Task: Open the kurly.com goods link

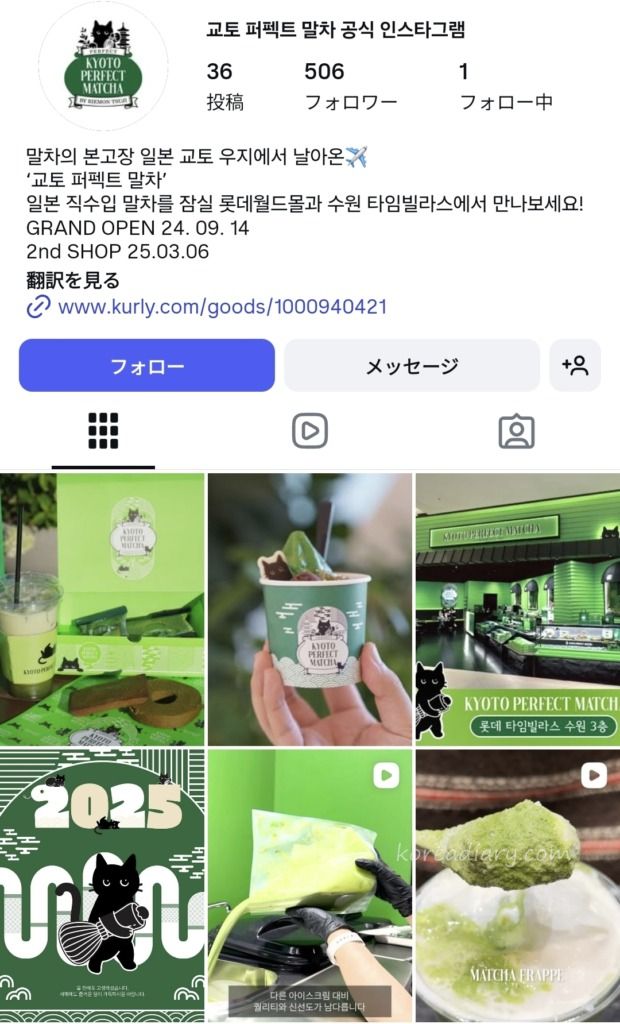Action: 222,307
